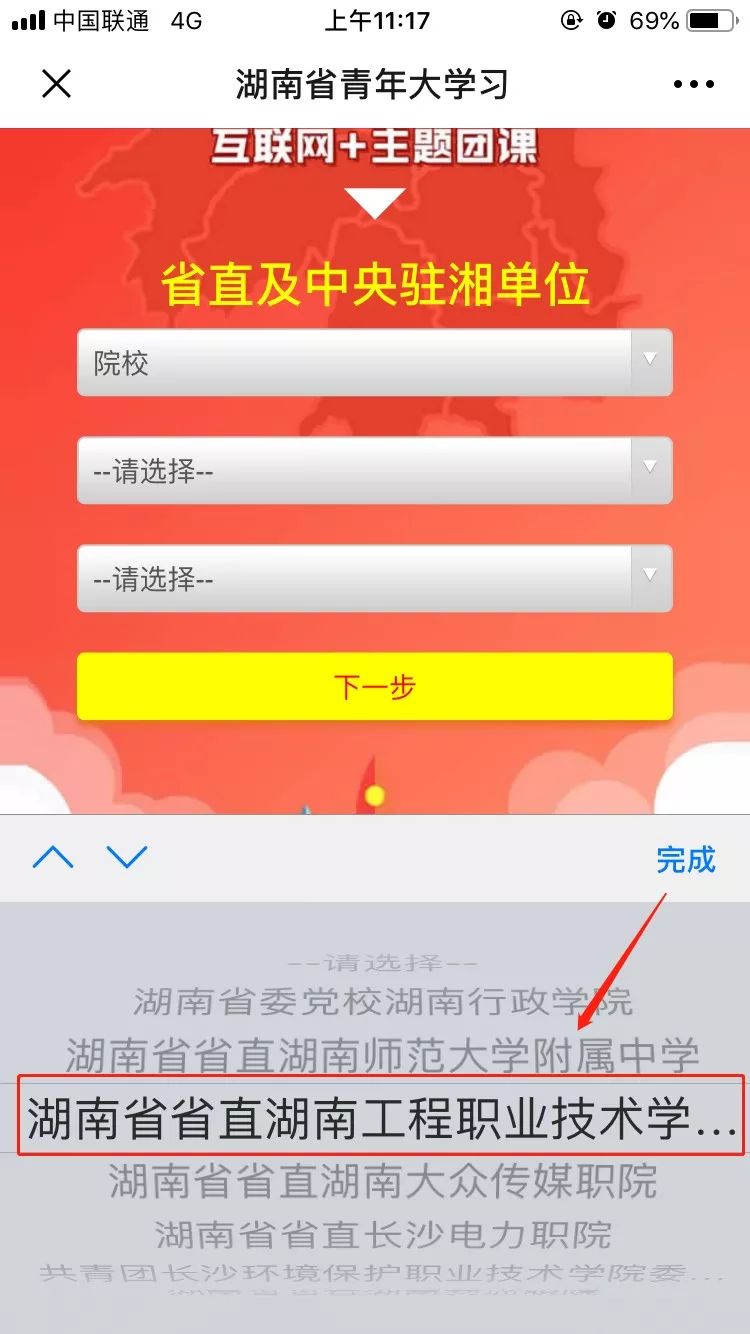The width and height of the screenshot is (750, 1334).
Task: Open the 请选择 dropdown right below 院校
Action: click(x=374, y=470)
